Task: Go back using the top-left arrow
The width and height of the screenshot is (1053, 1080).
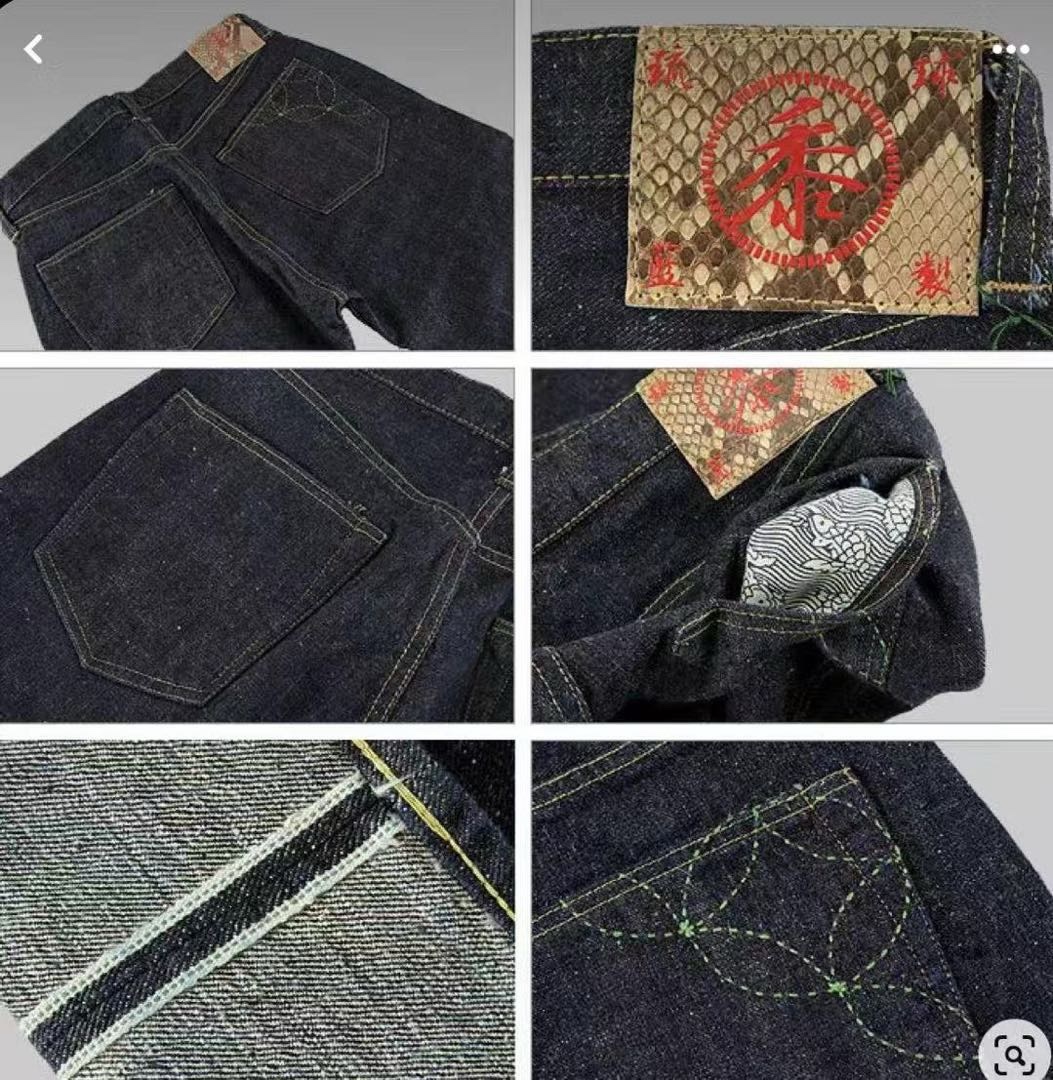Action: [34, 48]
